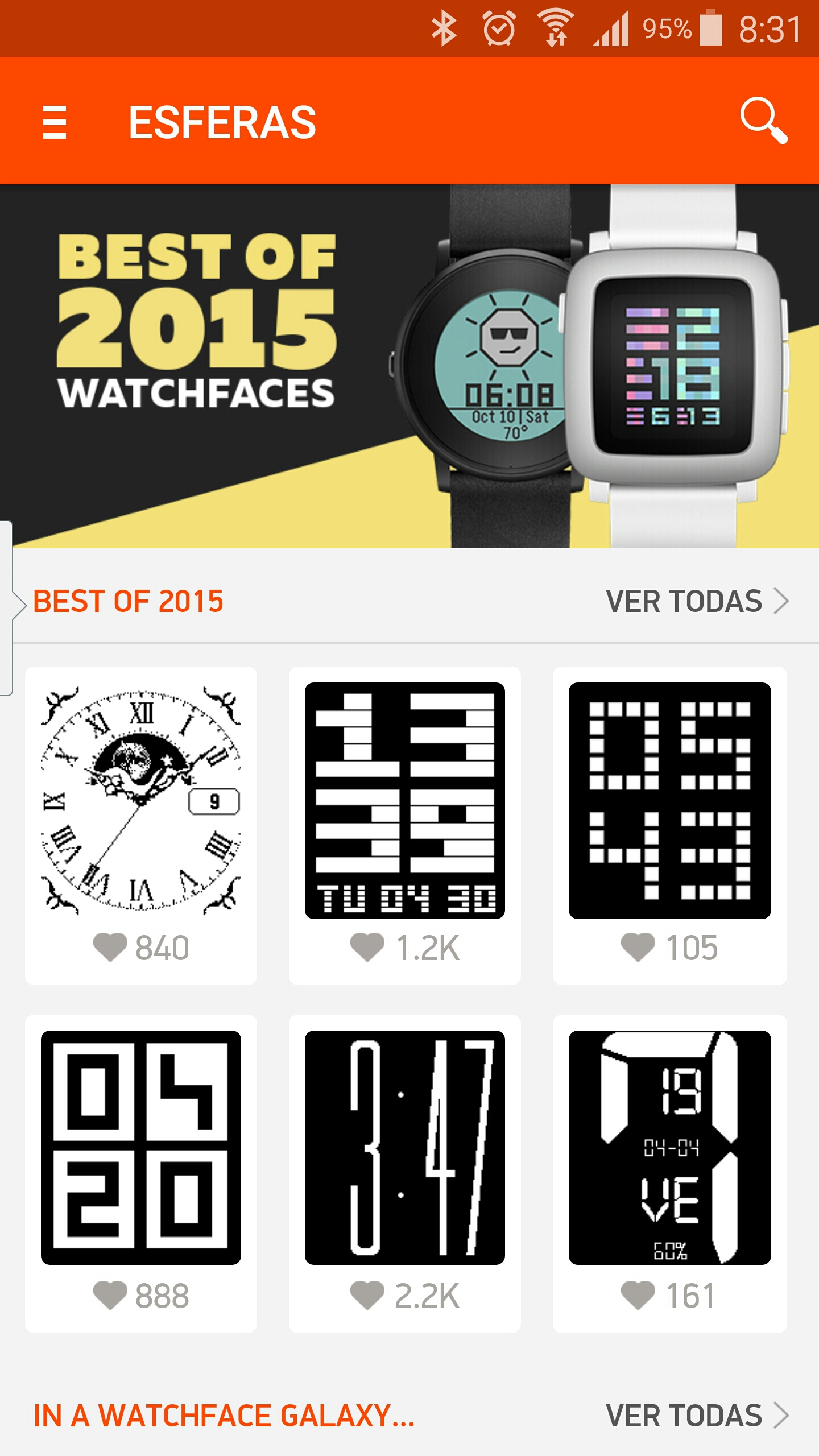View all Best of 2015 watchfaces
Screen dimensions: 819x1456
point(697,601)
